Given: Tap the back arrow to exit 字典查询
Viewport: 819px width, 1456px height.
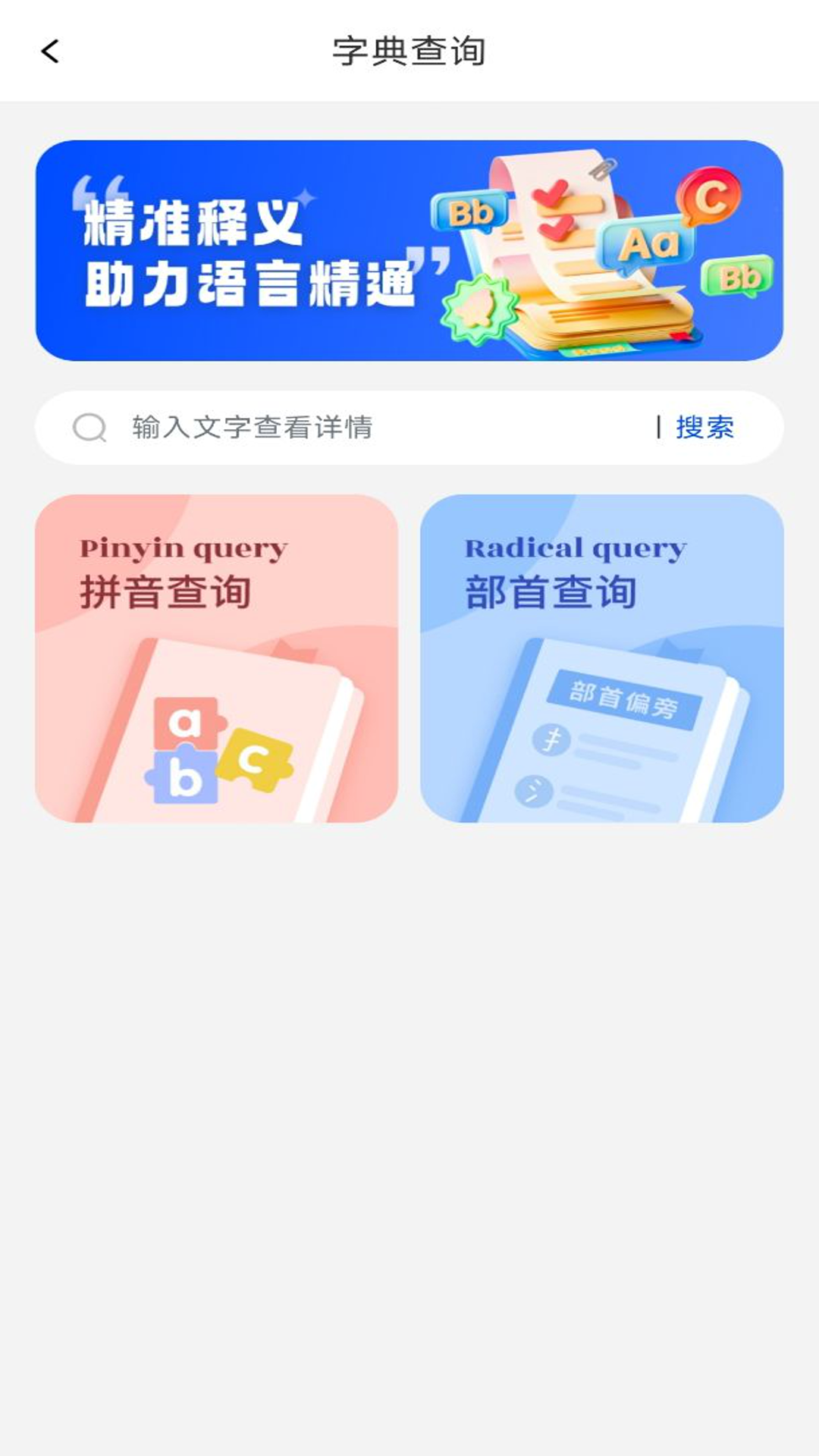Looking at the screenshot, I should (50, 50).
